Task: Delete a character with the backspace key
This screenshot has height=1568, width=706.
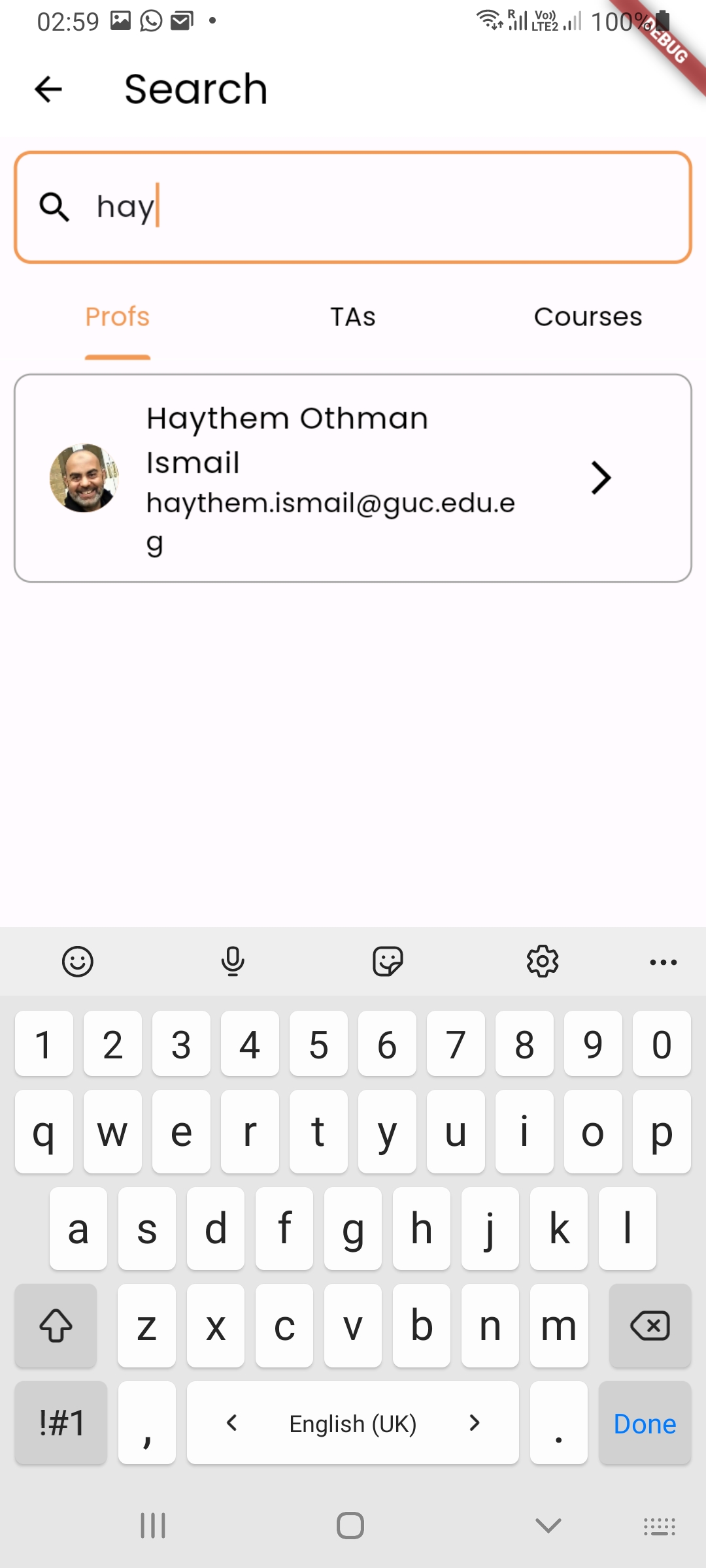Action: click(x=650, y=1326)
